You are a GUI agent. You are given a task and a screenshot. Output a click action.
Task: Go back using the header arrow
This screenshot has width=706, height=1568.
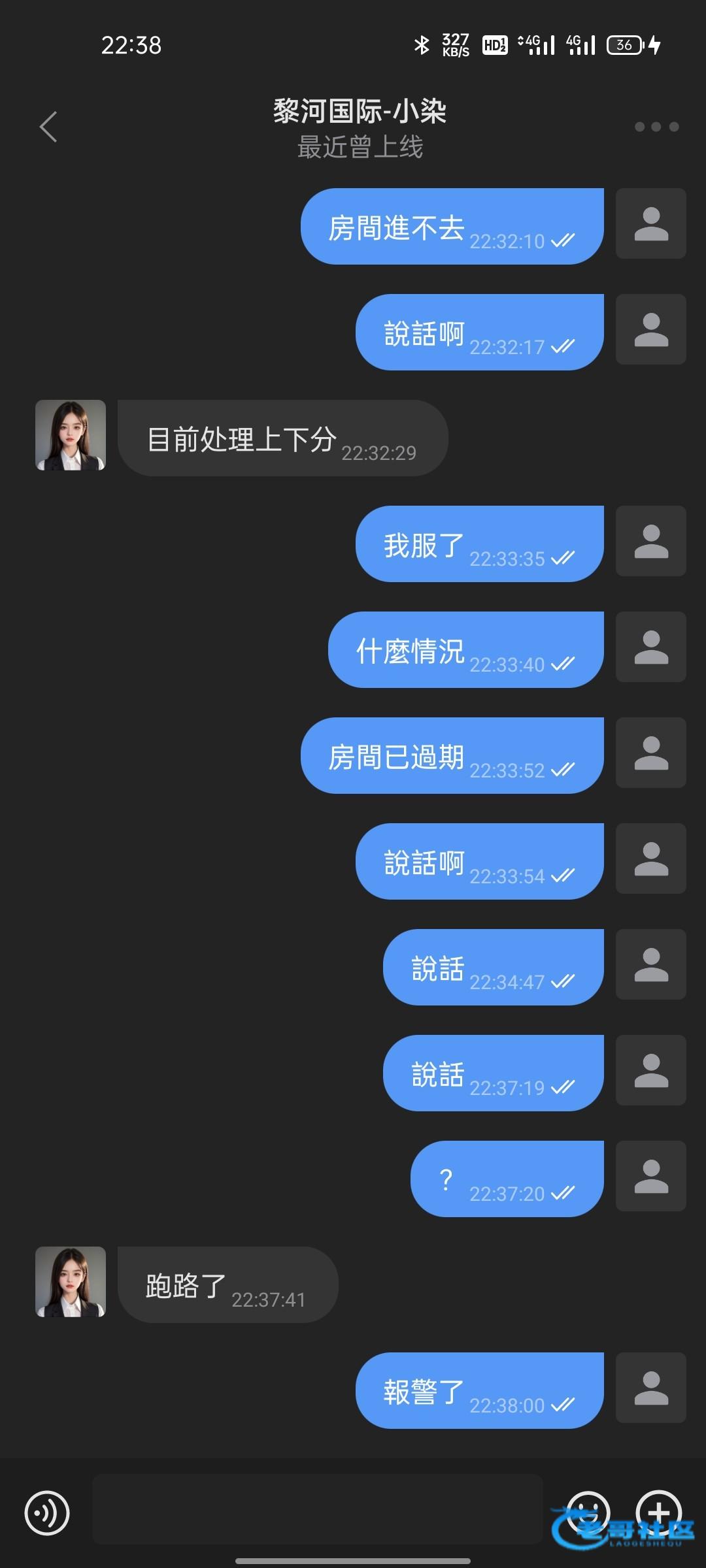(x=48, y=127)
